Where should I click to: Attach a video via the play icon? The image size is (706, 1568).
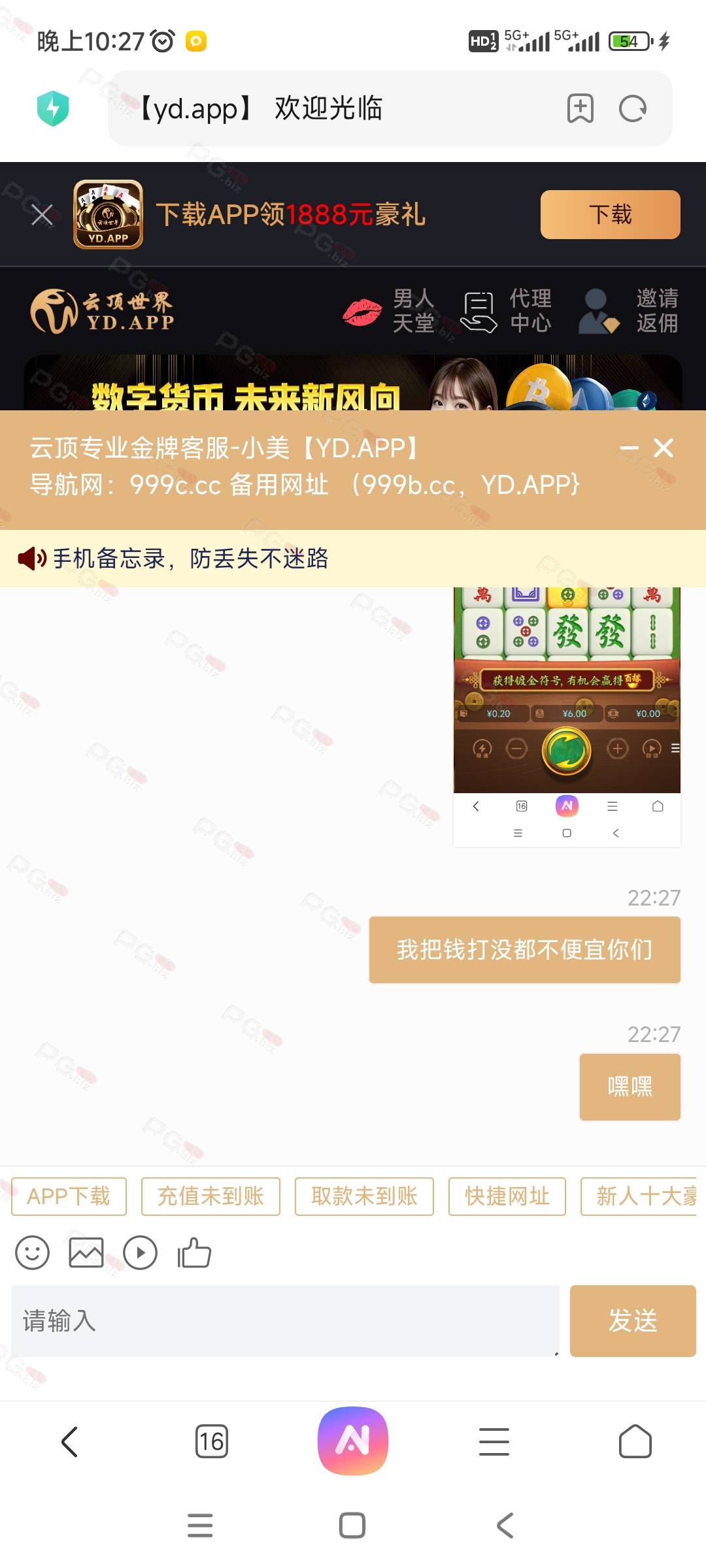tap(141, 1252)
